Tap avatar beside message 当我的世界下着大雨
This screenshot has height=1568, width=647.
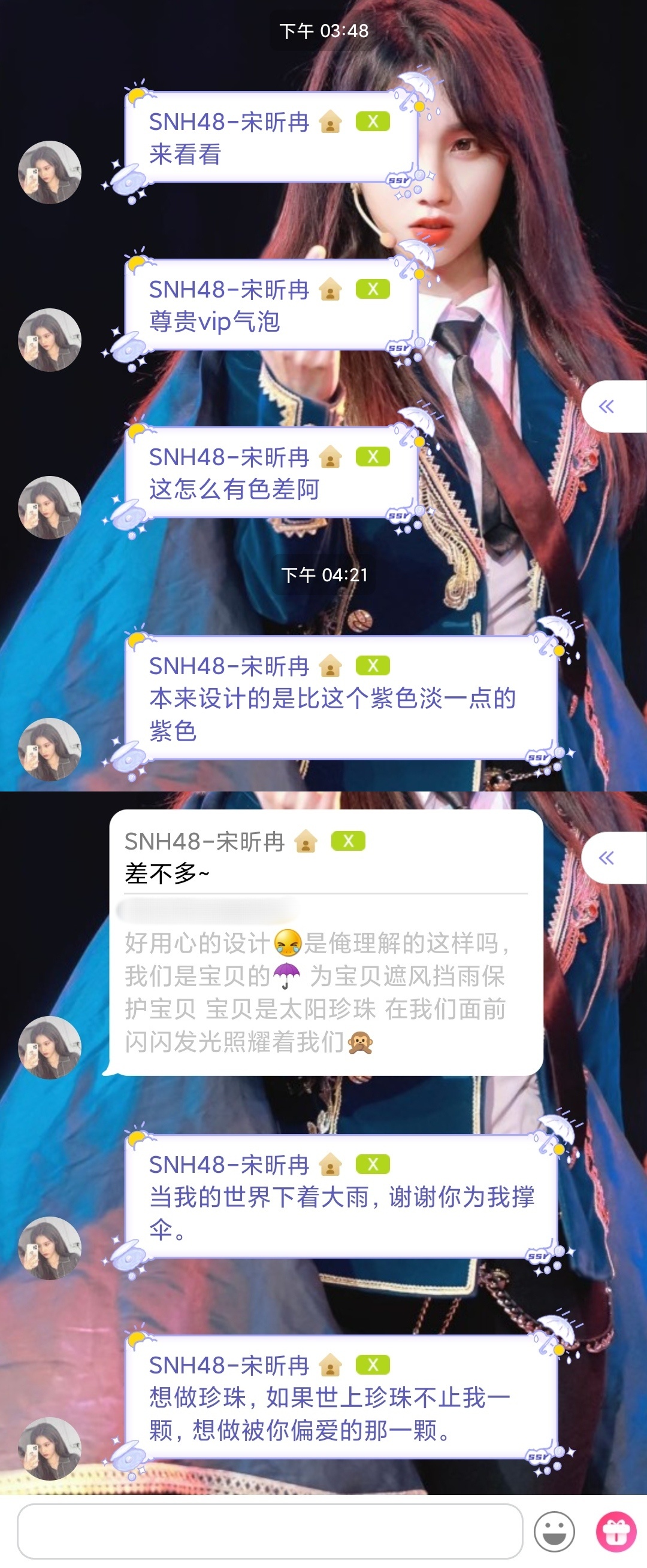point(50,1248)
